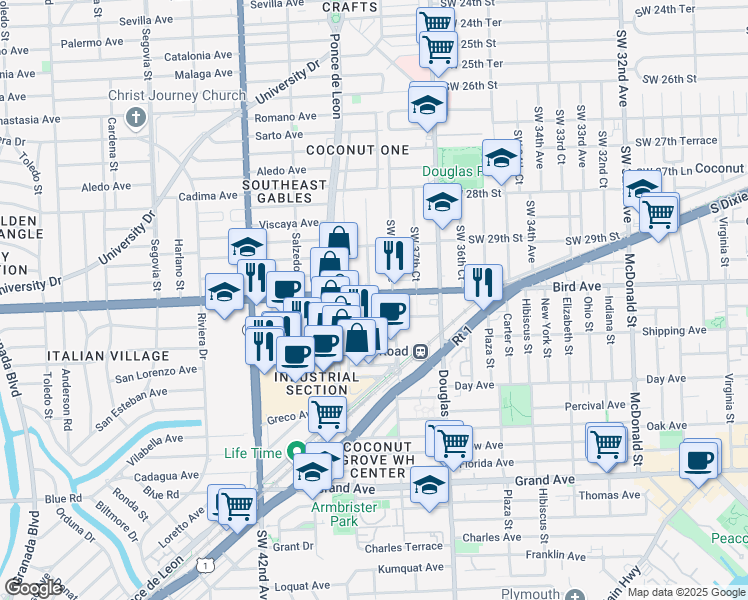Tap the shopping cart marker near SW 24th Ter
The height and width of the screenshot is (600, 748).
(434, 23)
